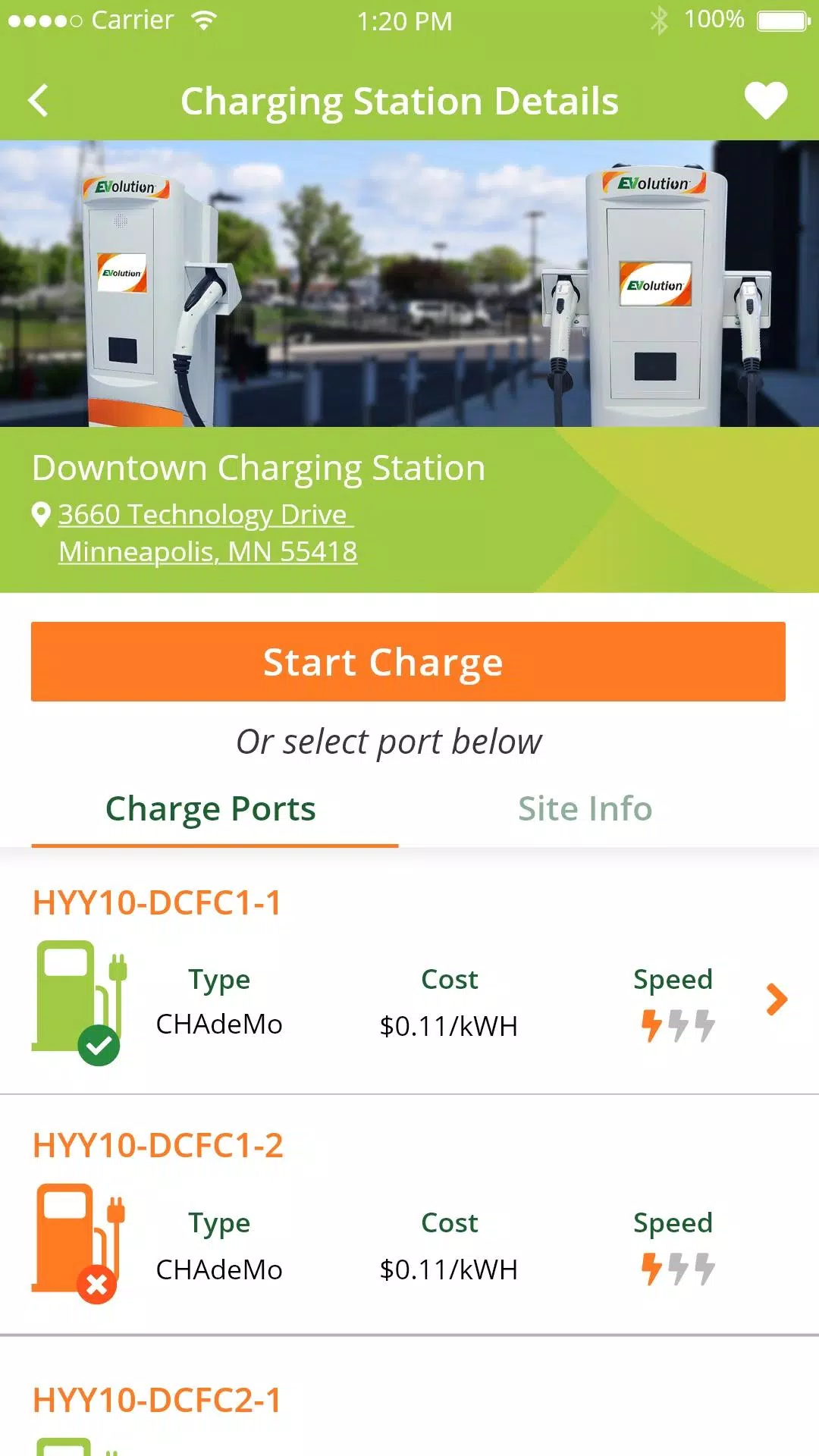
Task: Go back using the header arrow
Action: tap(38, 100)
